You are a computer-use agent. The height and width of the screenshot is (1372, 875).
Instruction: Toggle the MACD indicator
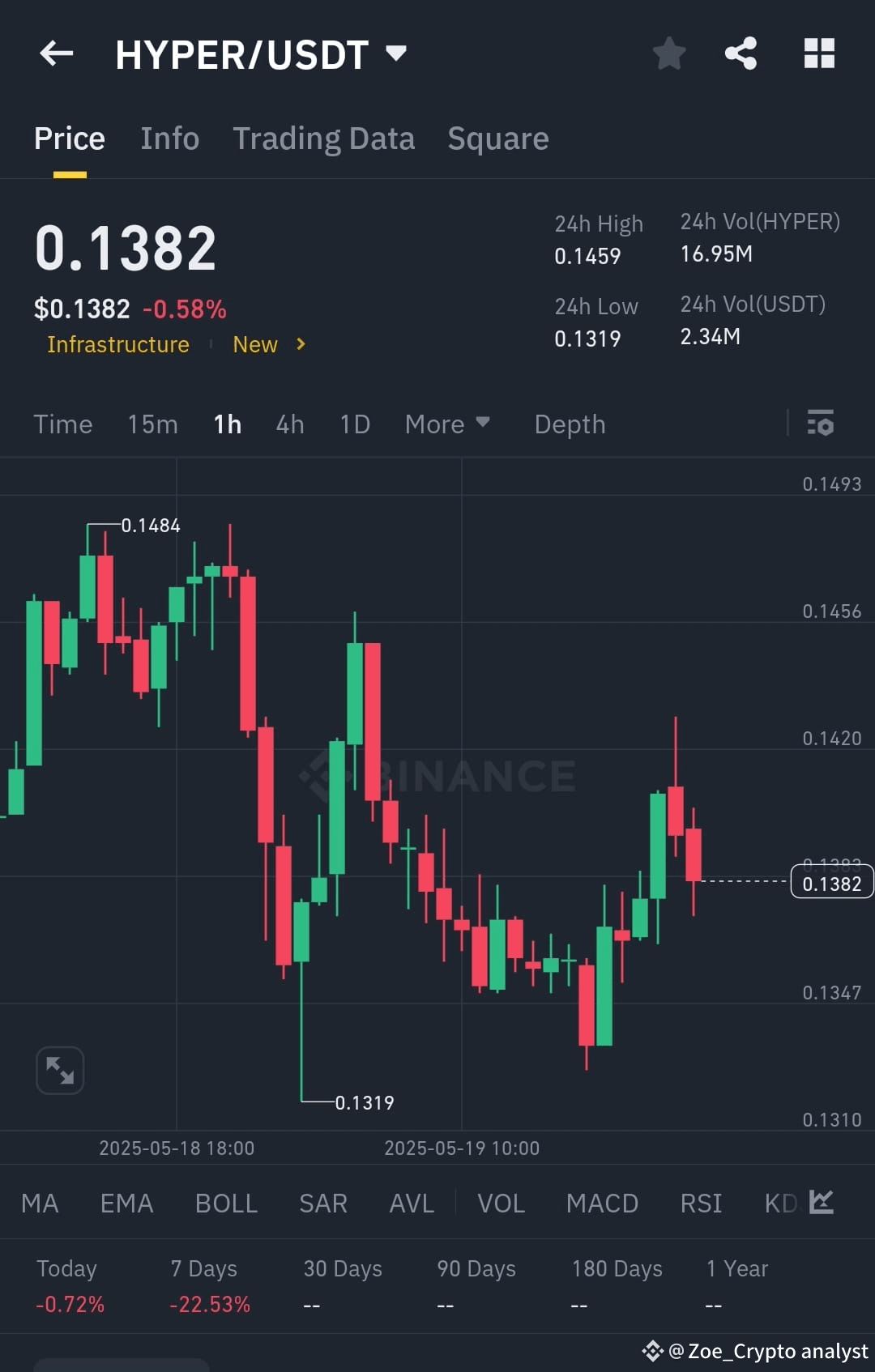(x=603, y=1204)
